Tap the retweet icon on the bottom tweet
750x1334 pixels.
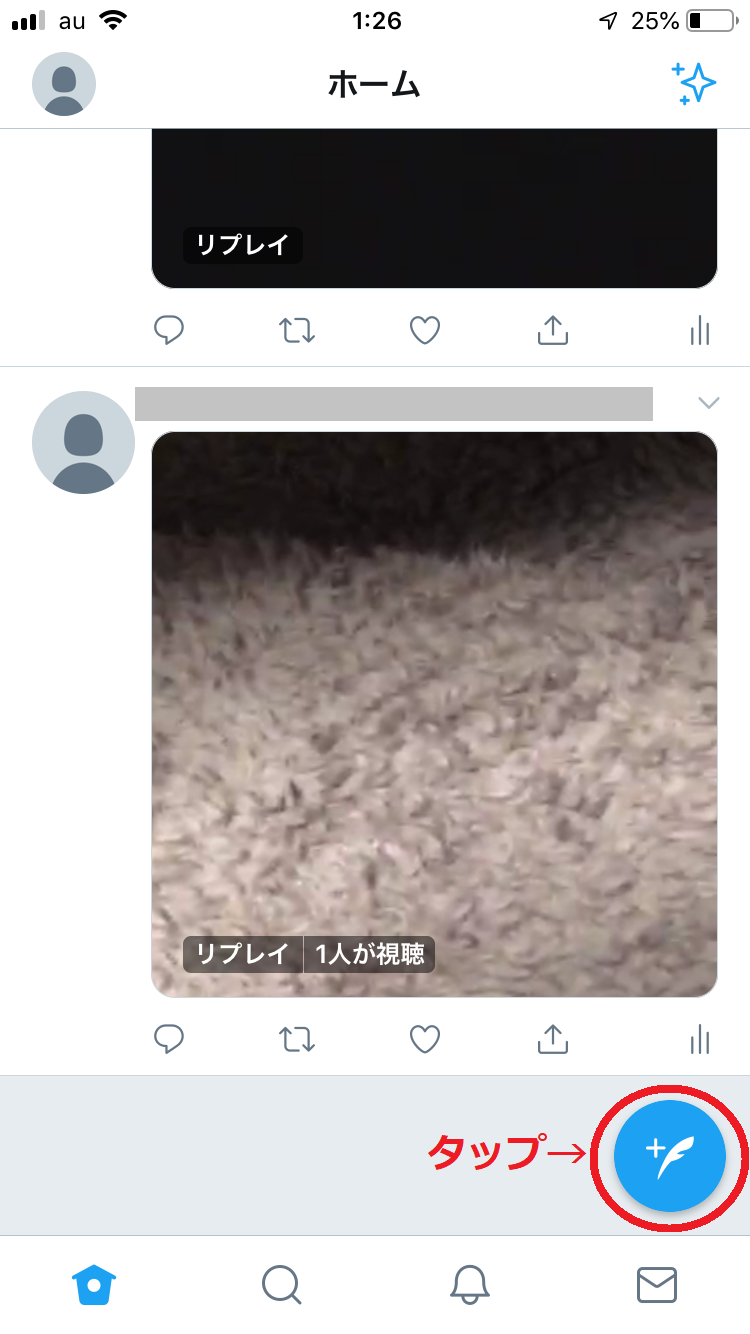click(296, 1039)
